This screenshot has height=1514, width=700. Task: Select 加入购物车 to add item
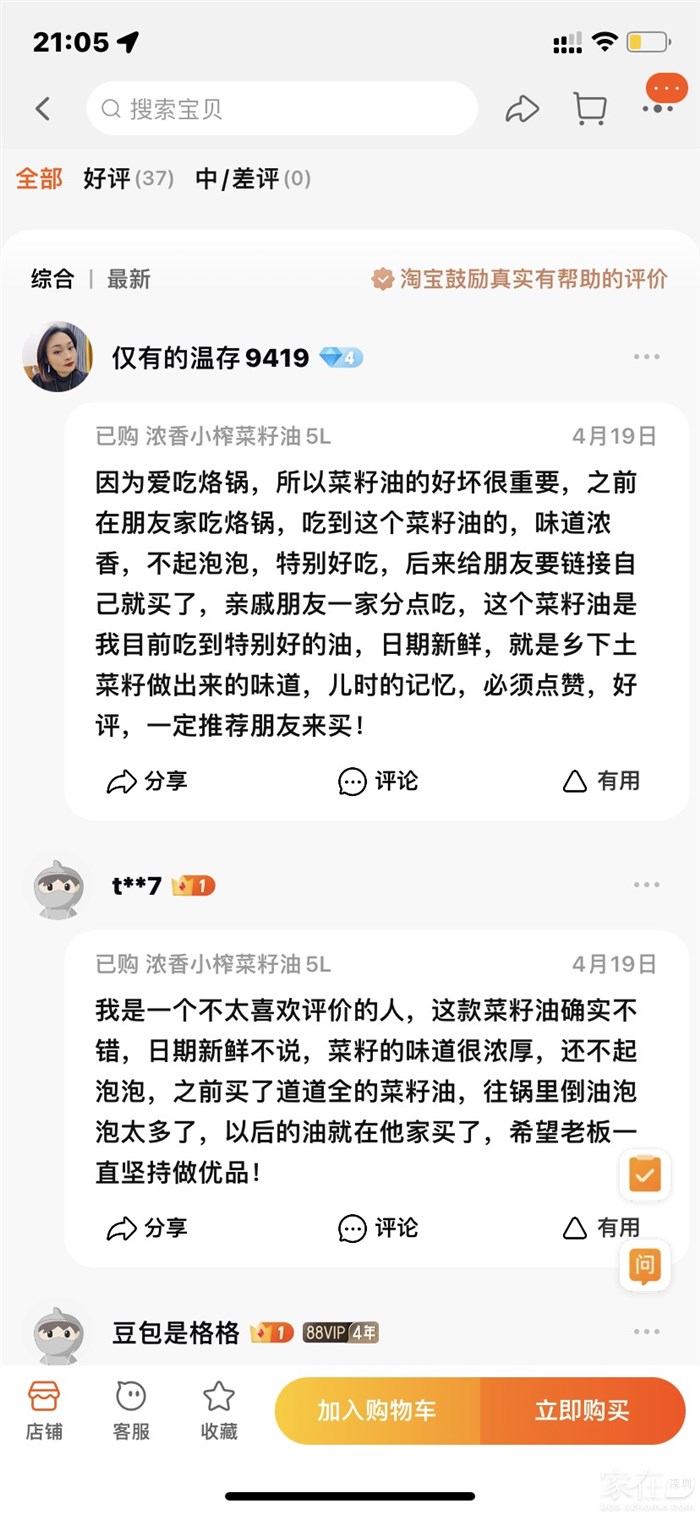click(x=377, y=1410)
